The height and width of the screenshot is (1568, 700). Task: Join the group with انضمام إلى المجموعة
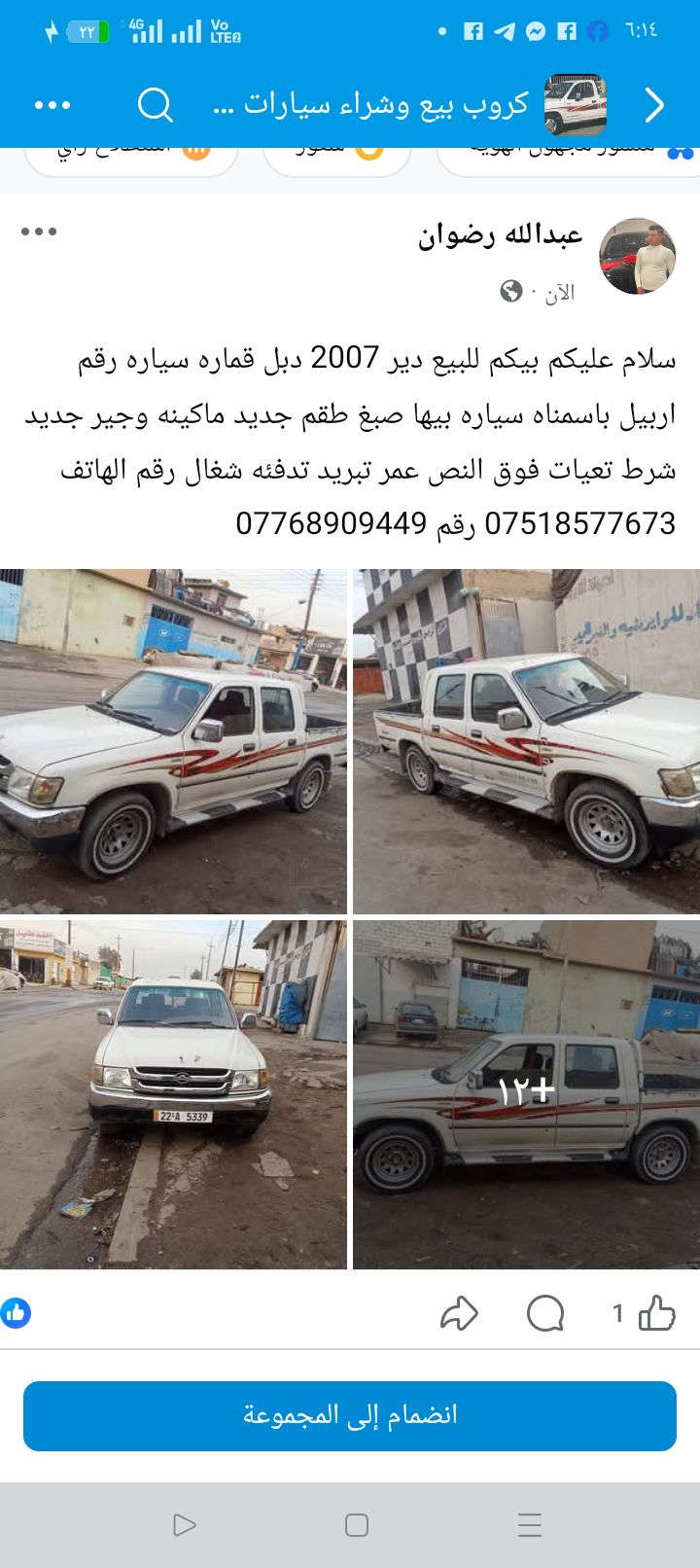tap(350, 1415)
